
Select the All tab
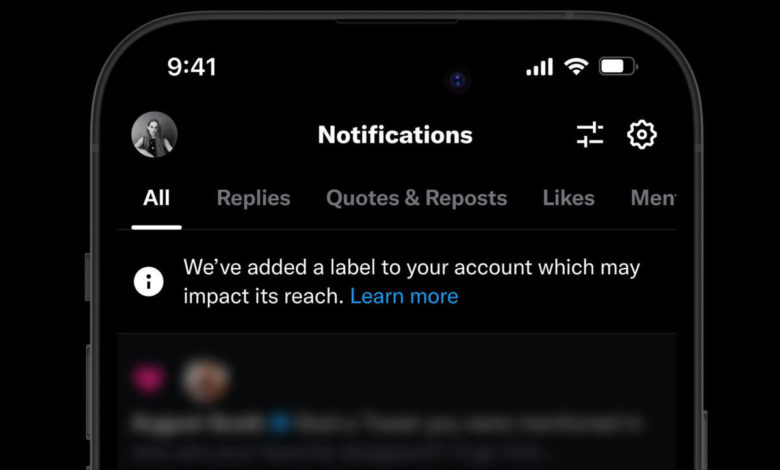click(x=156, y=198)
